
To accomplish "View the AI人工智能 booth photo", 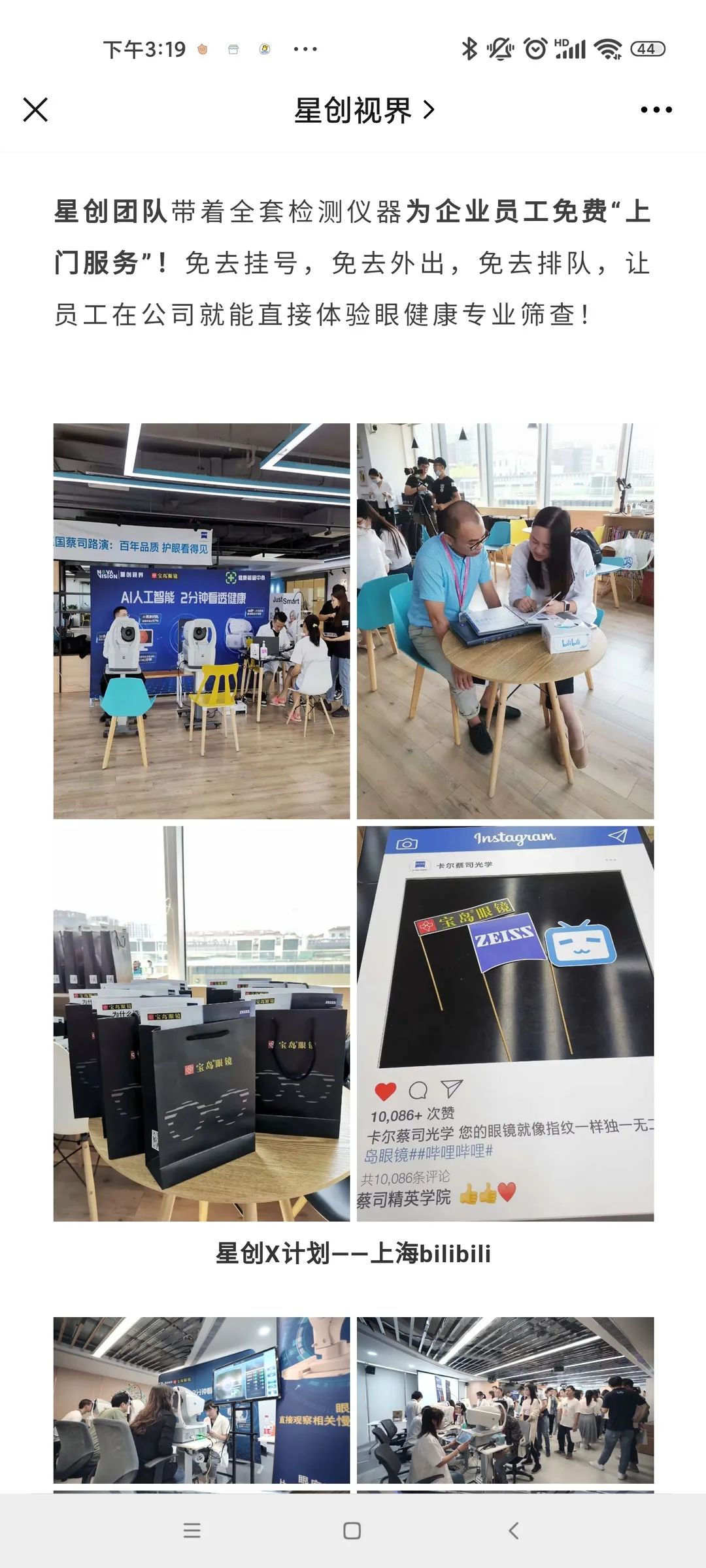I will pyautogui.click(x=201, y=621).
